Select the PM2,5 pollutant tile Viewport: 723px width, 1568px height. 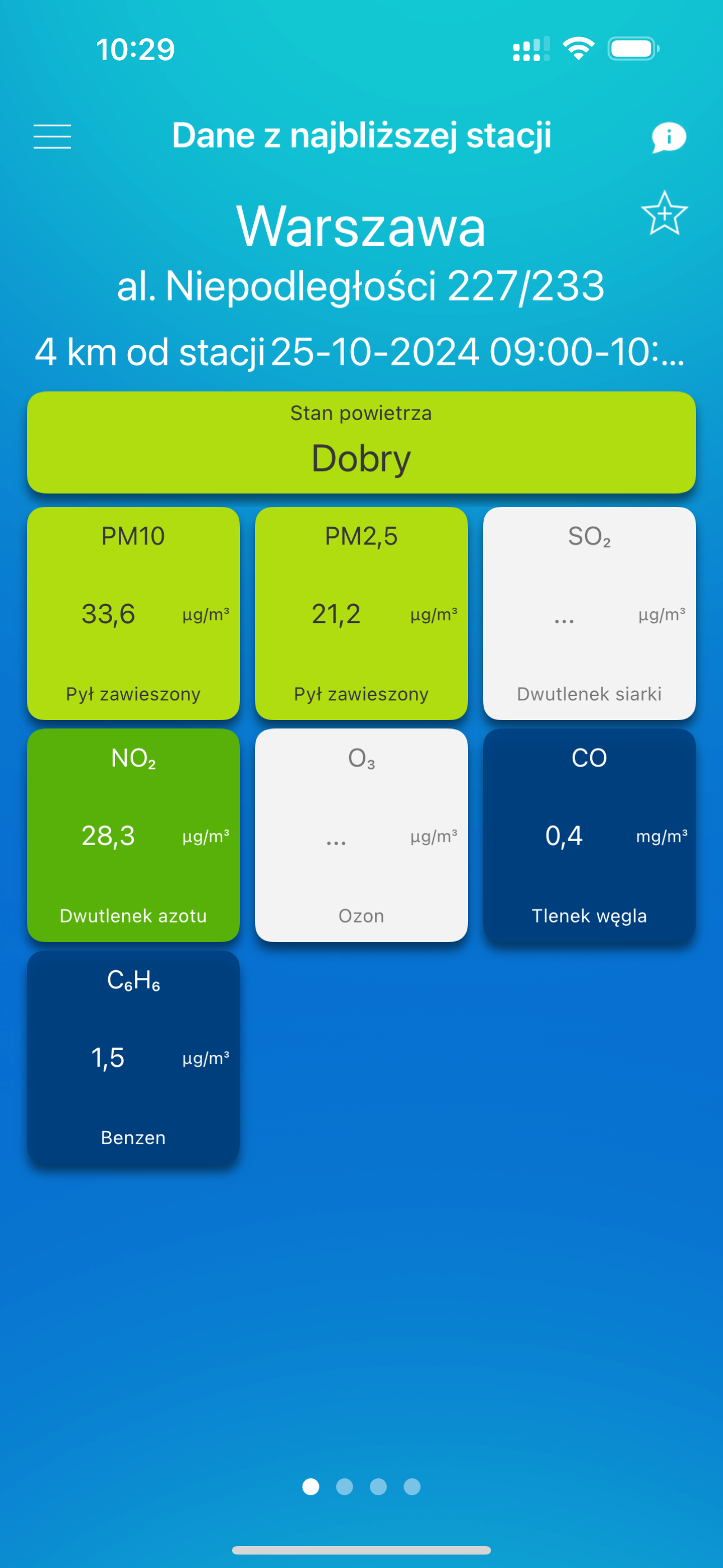tap(361, 614)
